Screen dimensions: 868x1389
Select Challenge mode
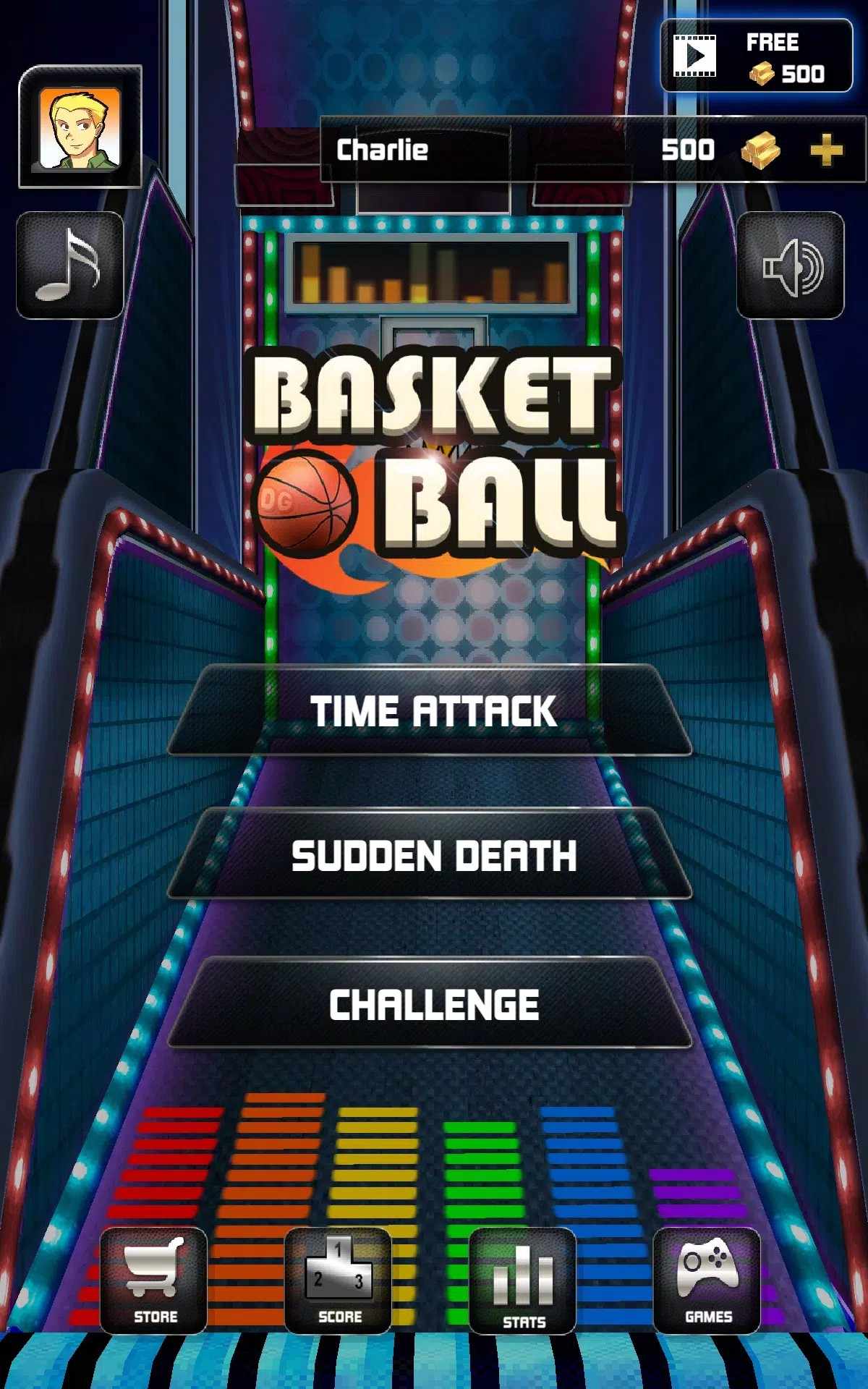coord(431,1004)
